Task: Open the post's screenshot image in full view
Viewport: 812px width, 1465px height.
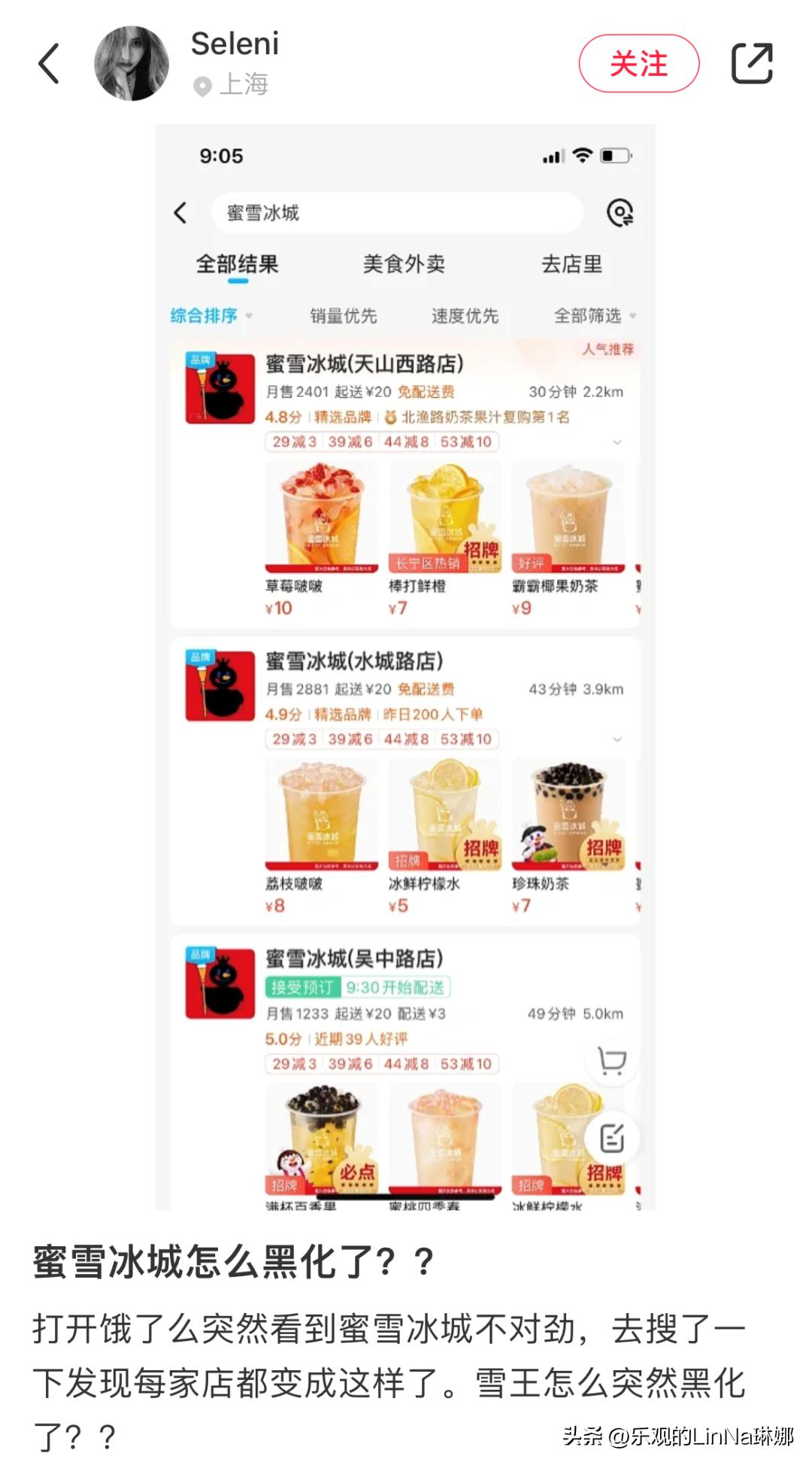Action: coord(405,666)
